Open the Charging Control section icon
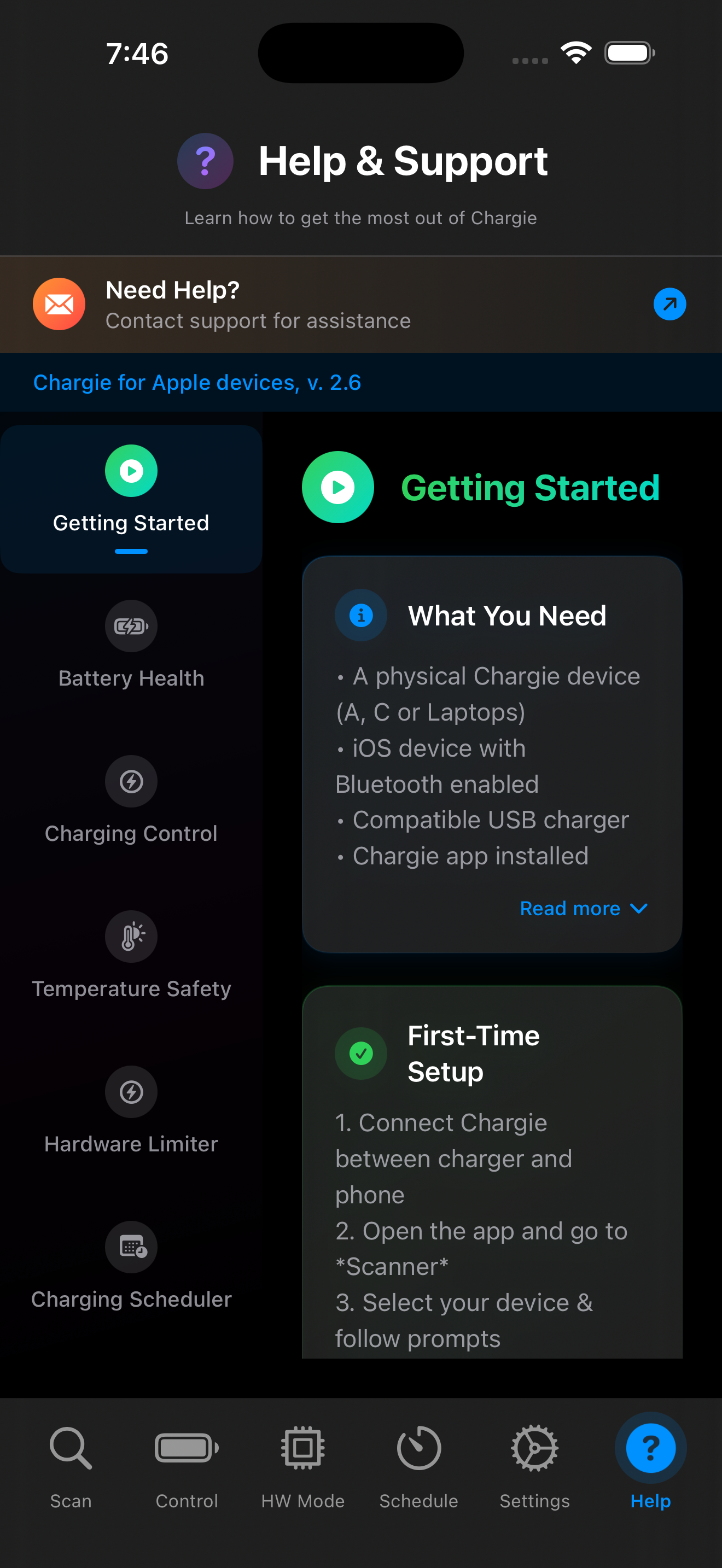722x1568 pixels. [131, 781]
